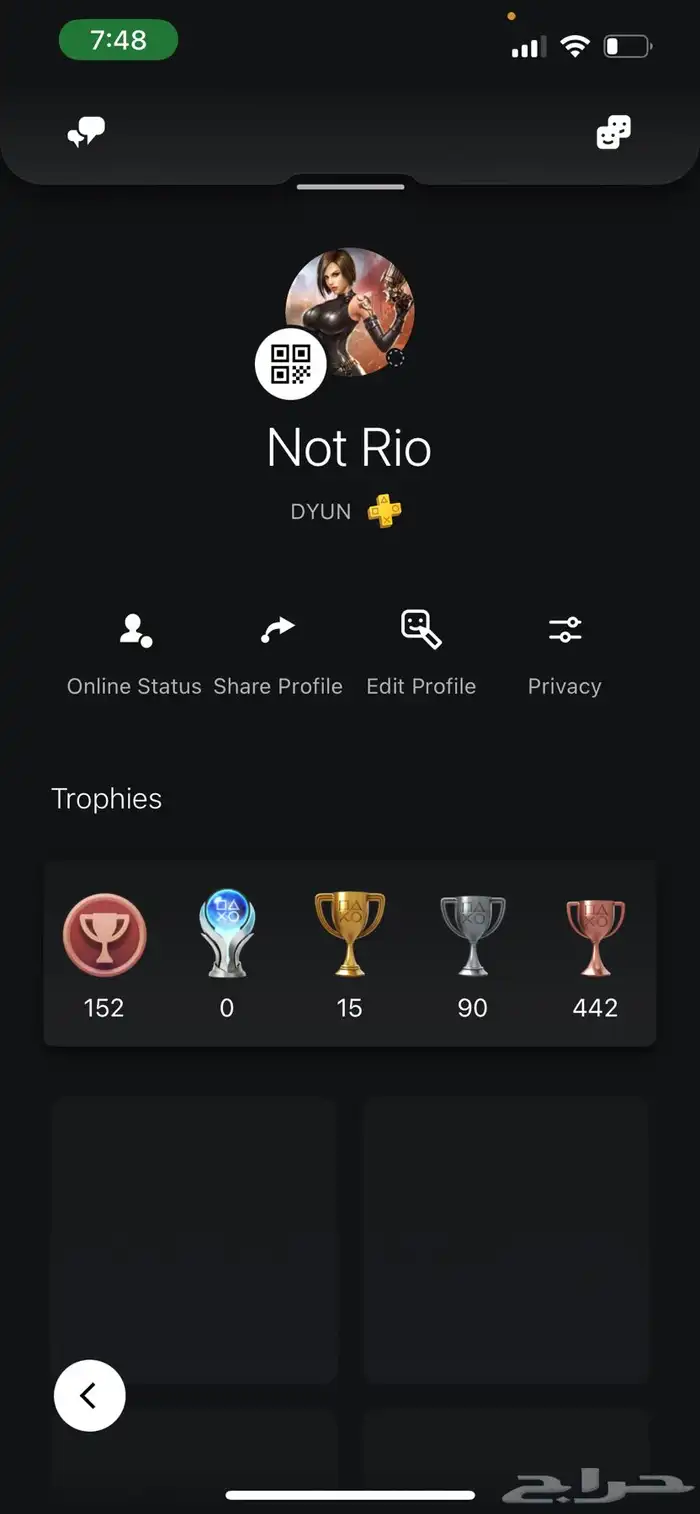Tap Share Profile
Viewport: 700px width, 1514px height.
pyautogui.click(x=278, y=654)
